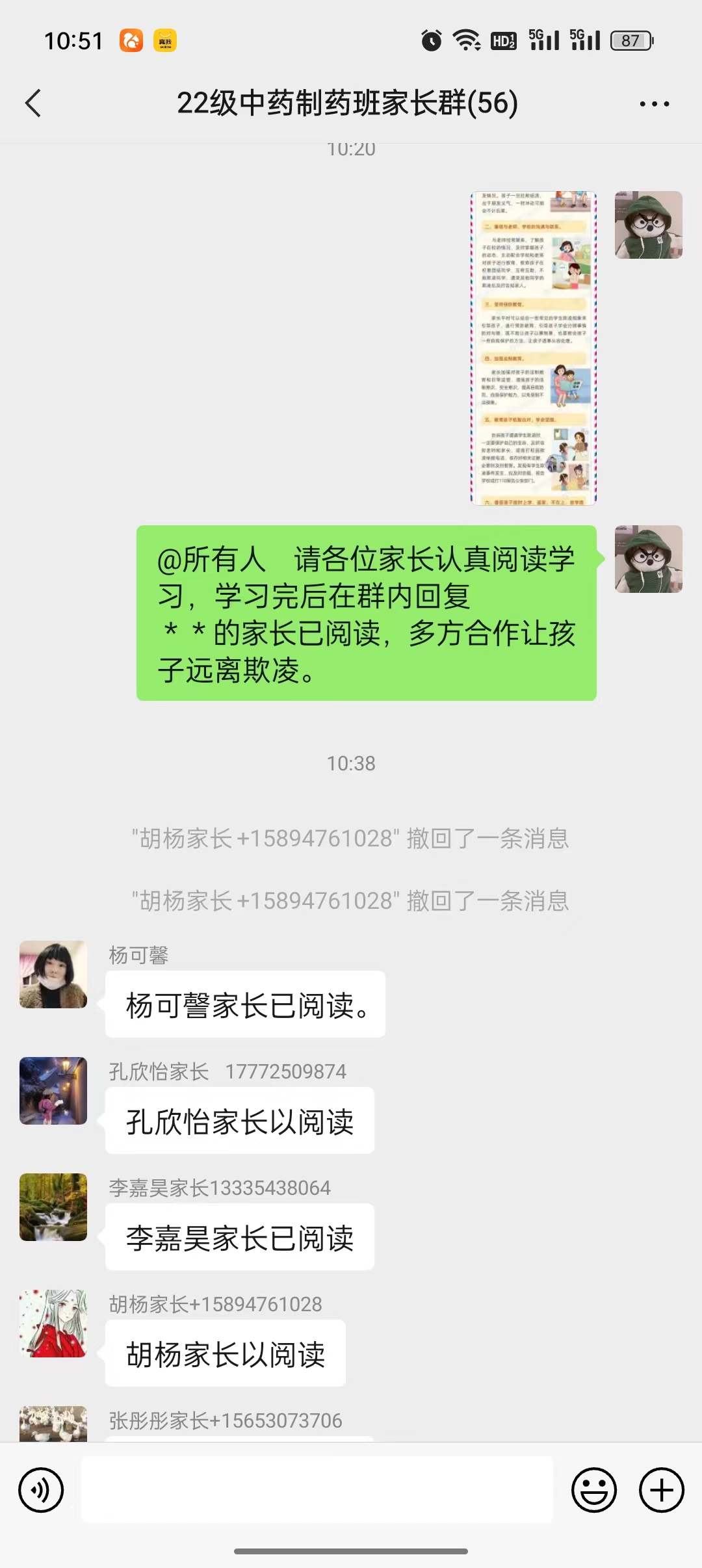This screenshot has width=702, height=1568.
Task: Open the sender avatar beside the green message
Action: tap(648, 559)
